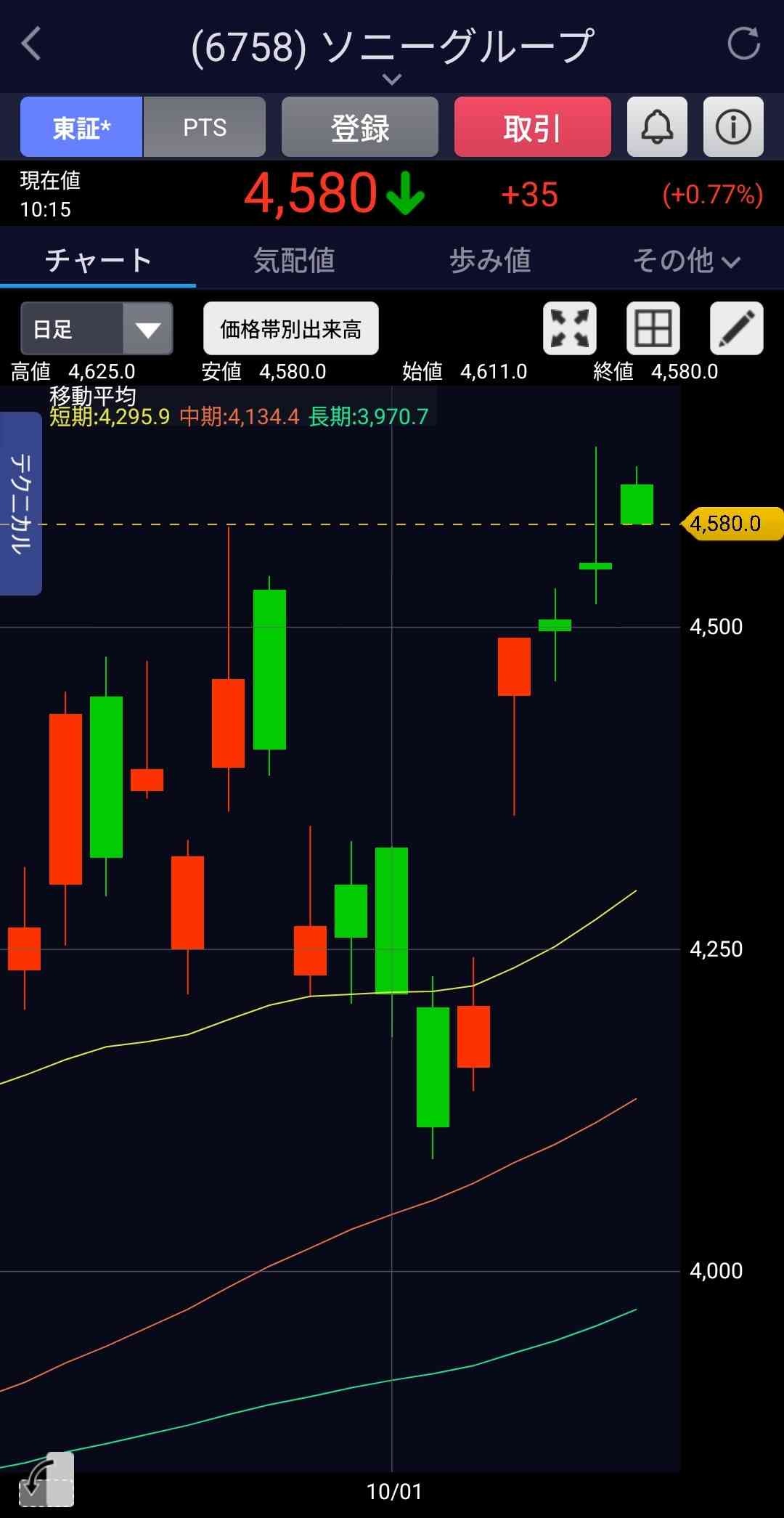Toggle 価格帯別出来高 volume display
This screenshot has width=784, height=1518.
pos(290,329)
